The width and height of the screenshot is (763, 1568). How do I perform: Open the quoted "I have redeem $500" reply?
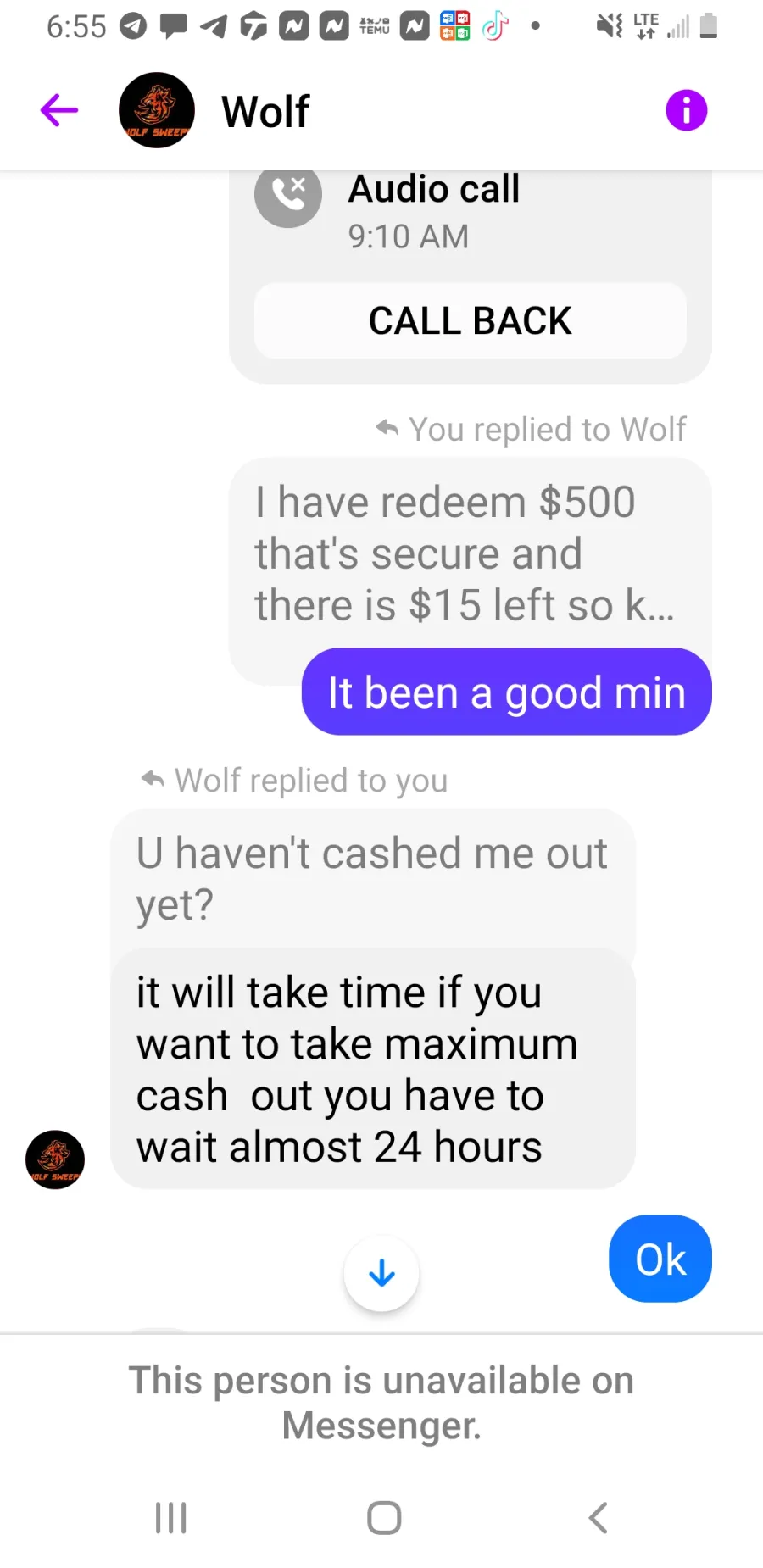[470, 555]
